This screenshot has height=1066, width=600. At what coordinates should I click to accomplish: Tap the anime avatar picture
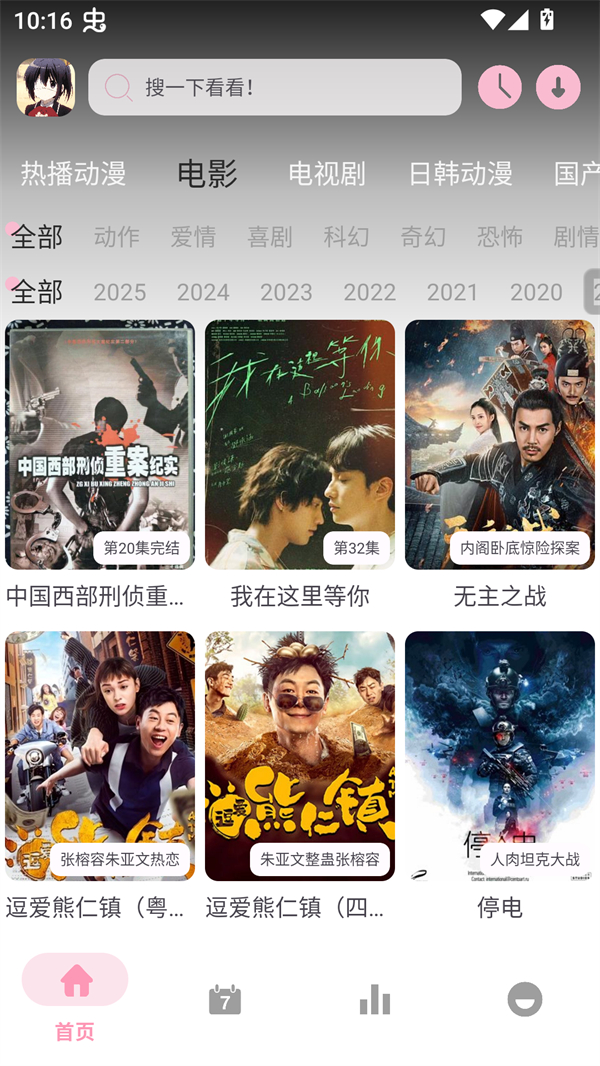coord(46,87)
